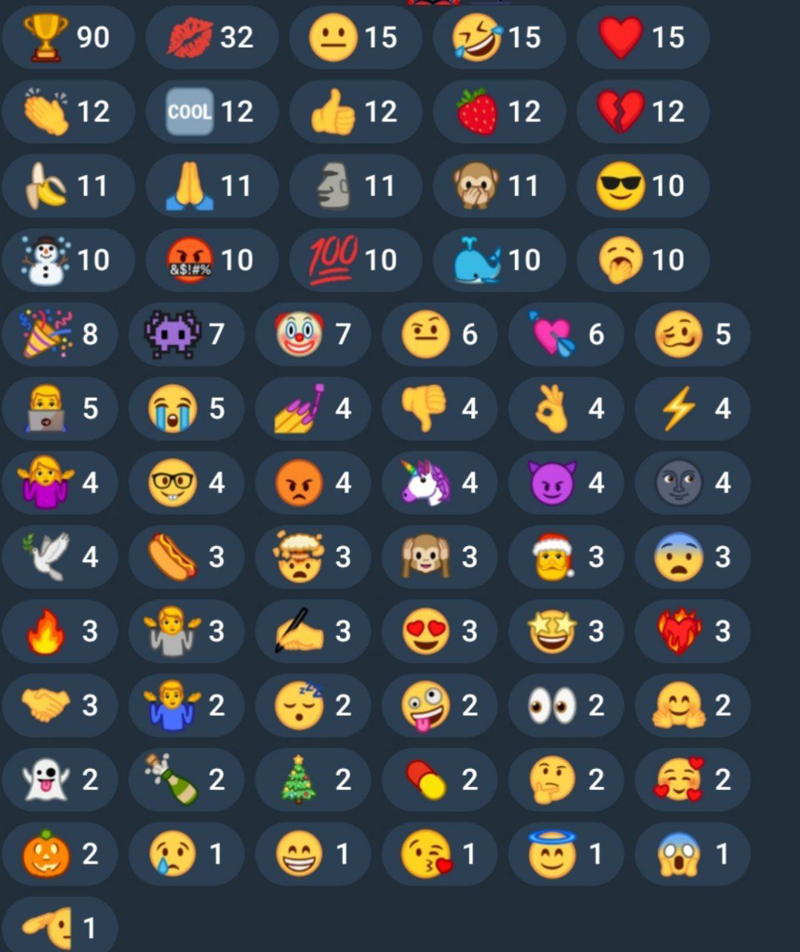Select the sunglasses face reaction
800x952 pixels.
coord(643,186)
